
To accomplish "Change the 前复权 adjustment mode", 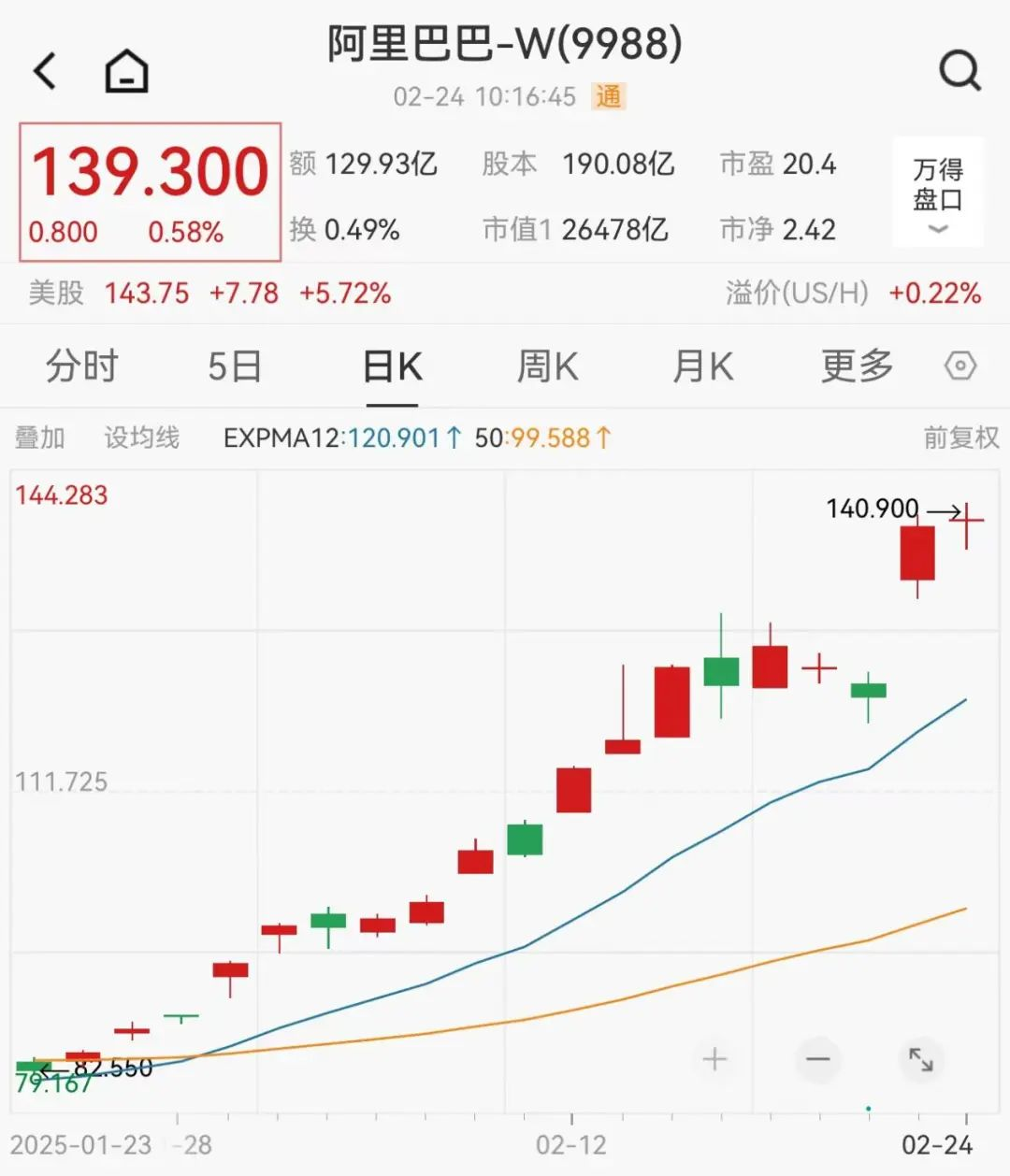I will click(x=960, y=437).
